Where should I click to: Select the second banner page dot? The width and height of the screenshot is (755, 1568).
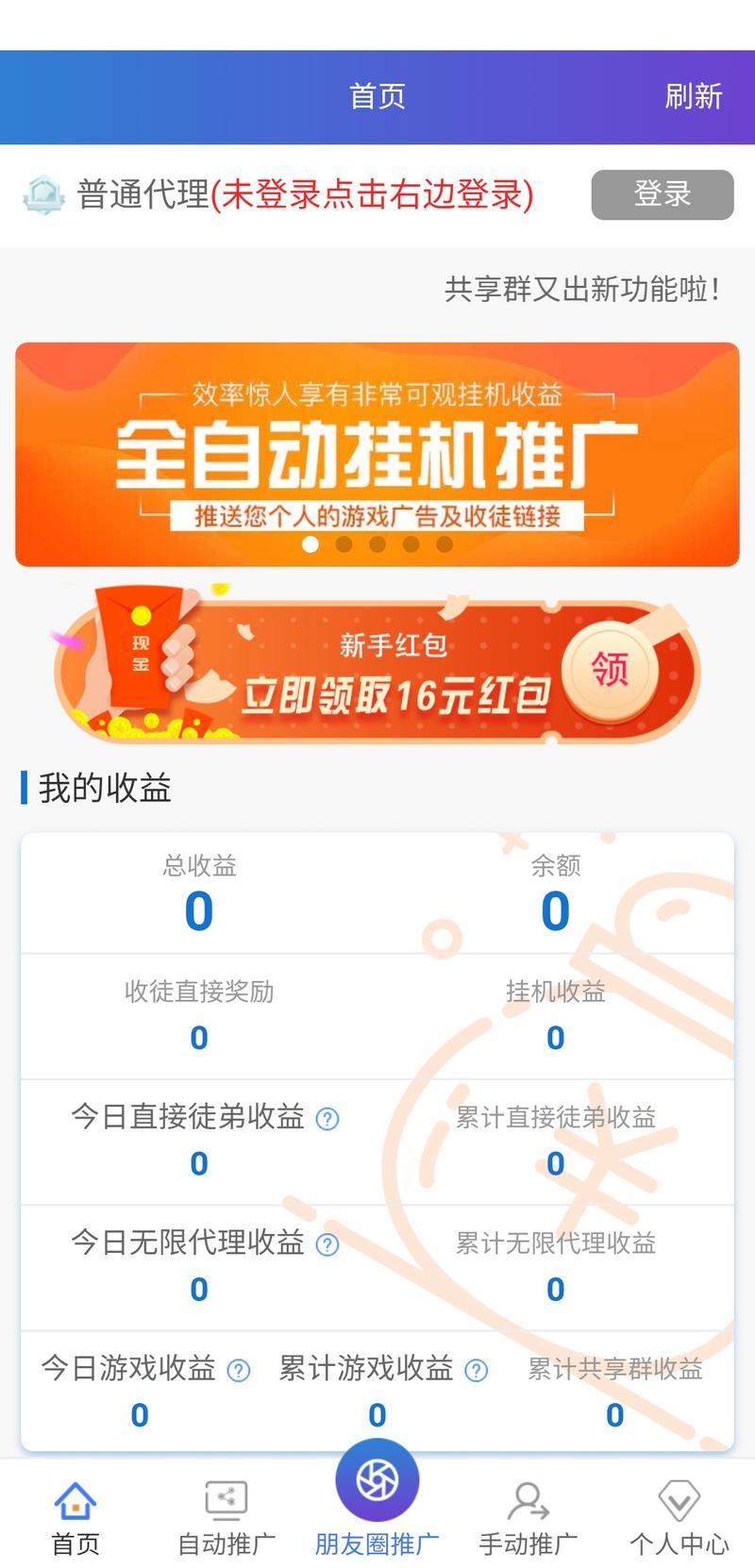point(344,544)
